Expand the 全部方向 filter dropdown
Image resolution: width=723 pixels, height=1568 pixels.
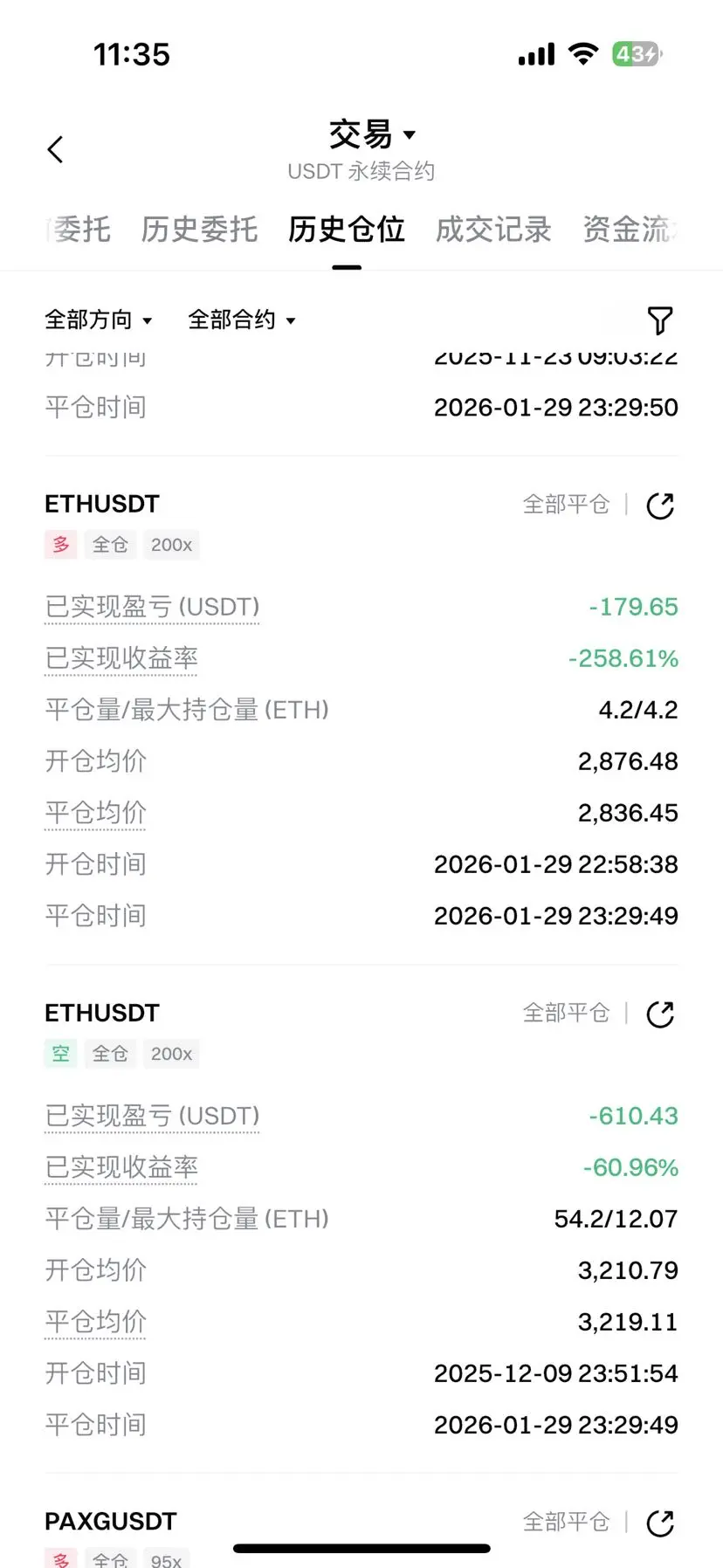click(99, 320)
